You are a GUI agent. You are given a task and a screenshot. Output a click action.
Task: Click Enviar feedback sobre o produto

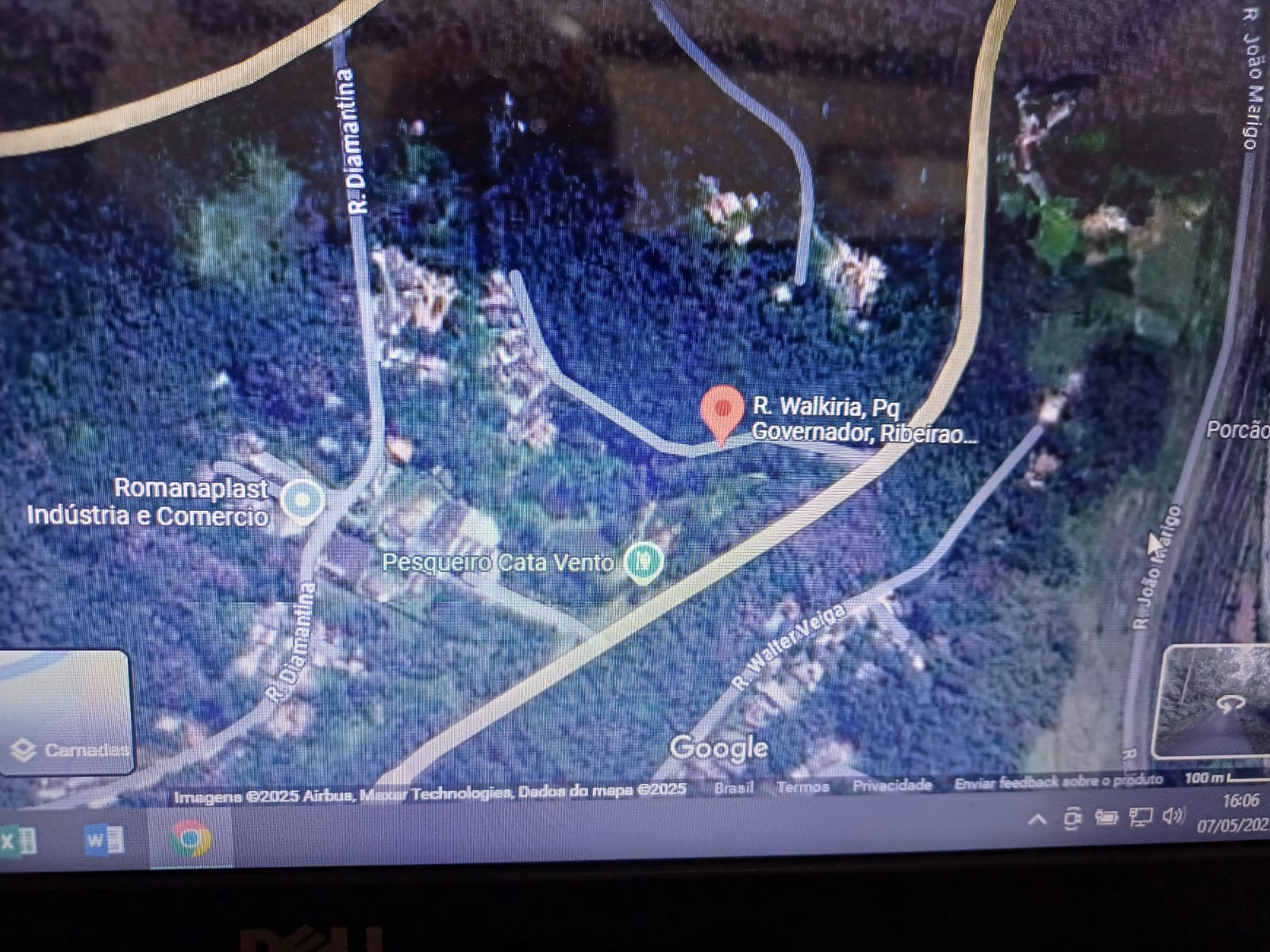(1058, 781)
